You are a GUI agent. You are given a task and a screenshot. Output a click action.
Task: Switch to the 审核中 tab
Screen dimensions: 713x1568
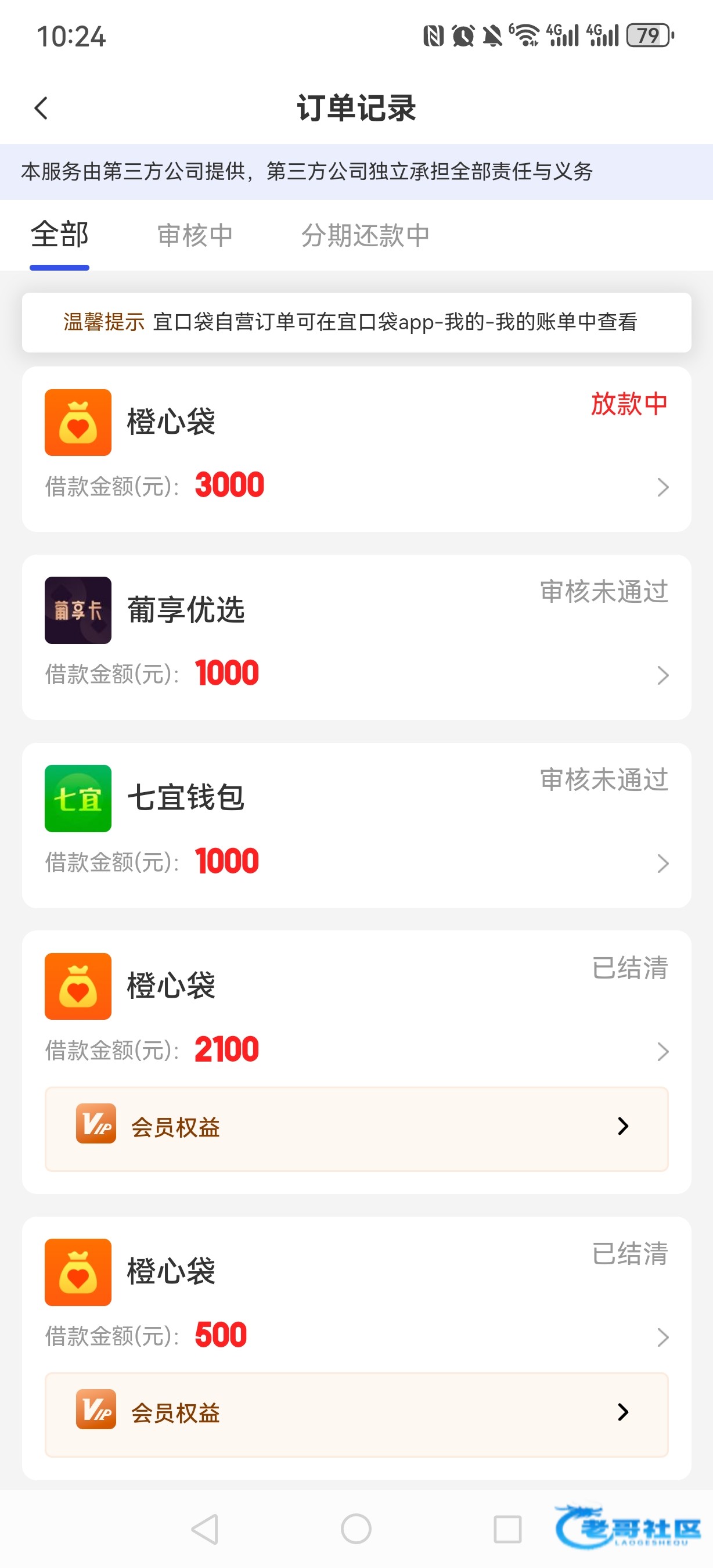pos(195,236)
